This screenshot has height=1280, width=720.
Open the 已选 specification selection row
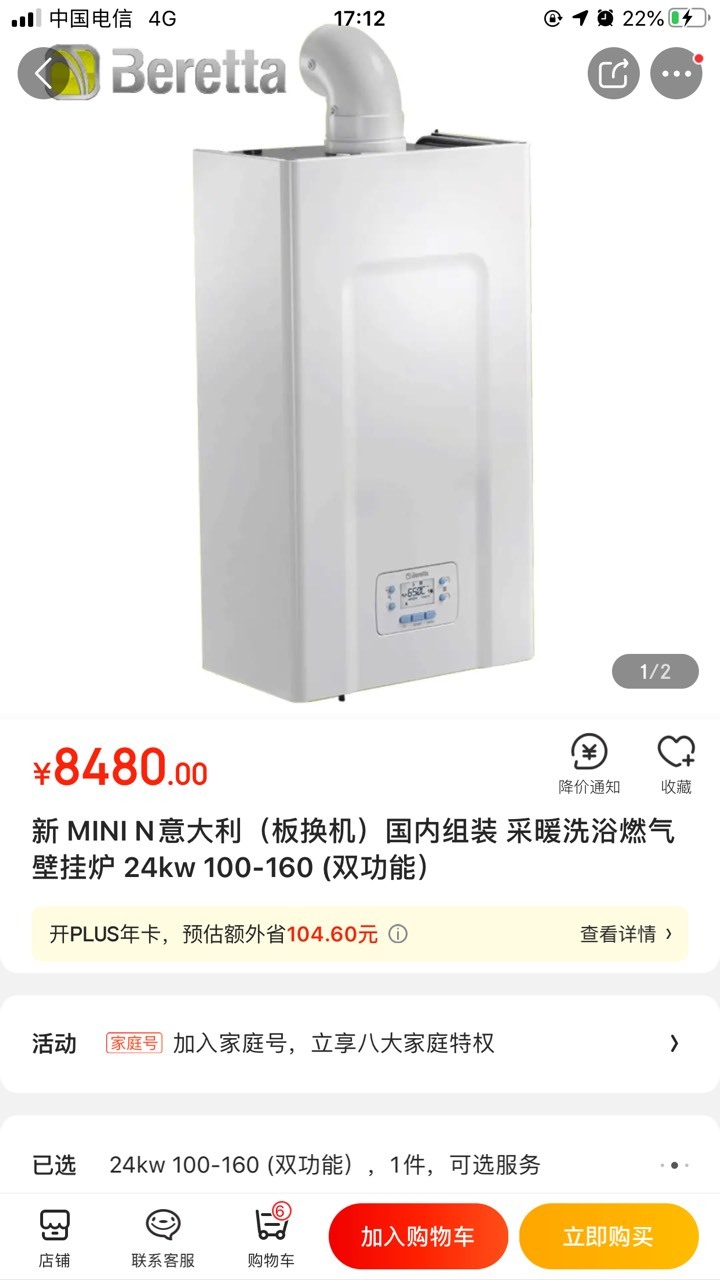tap(360, 1164)
